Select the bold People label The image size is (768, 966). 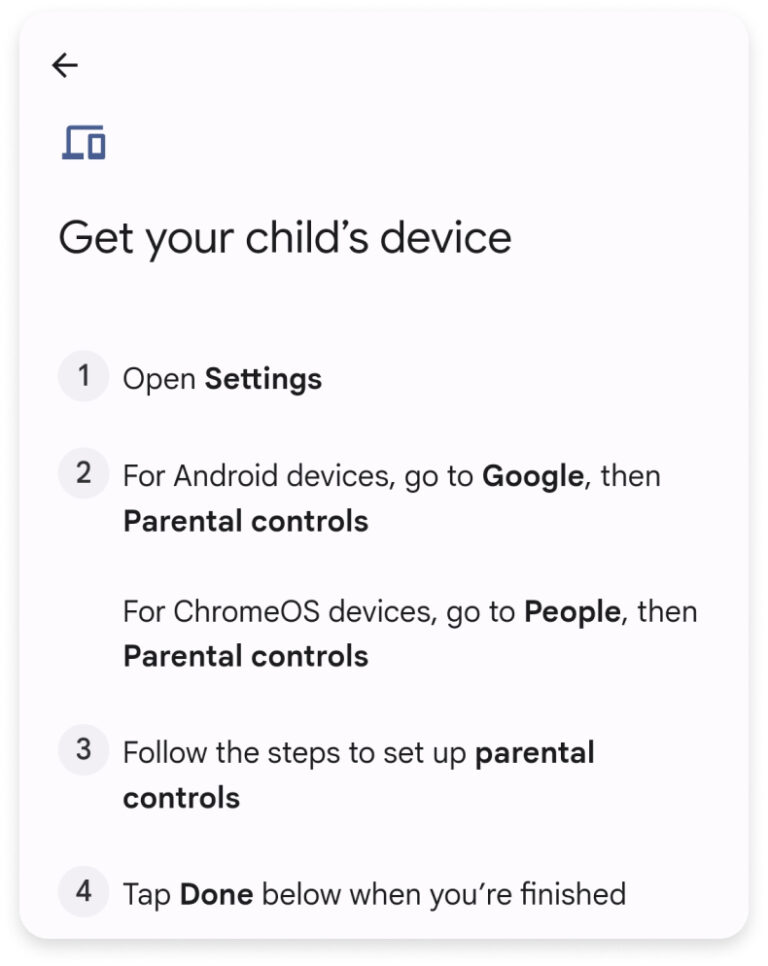pyautogui.click(x=570, y=611)
